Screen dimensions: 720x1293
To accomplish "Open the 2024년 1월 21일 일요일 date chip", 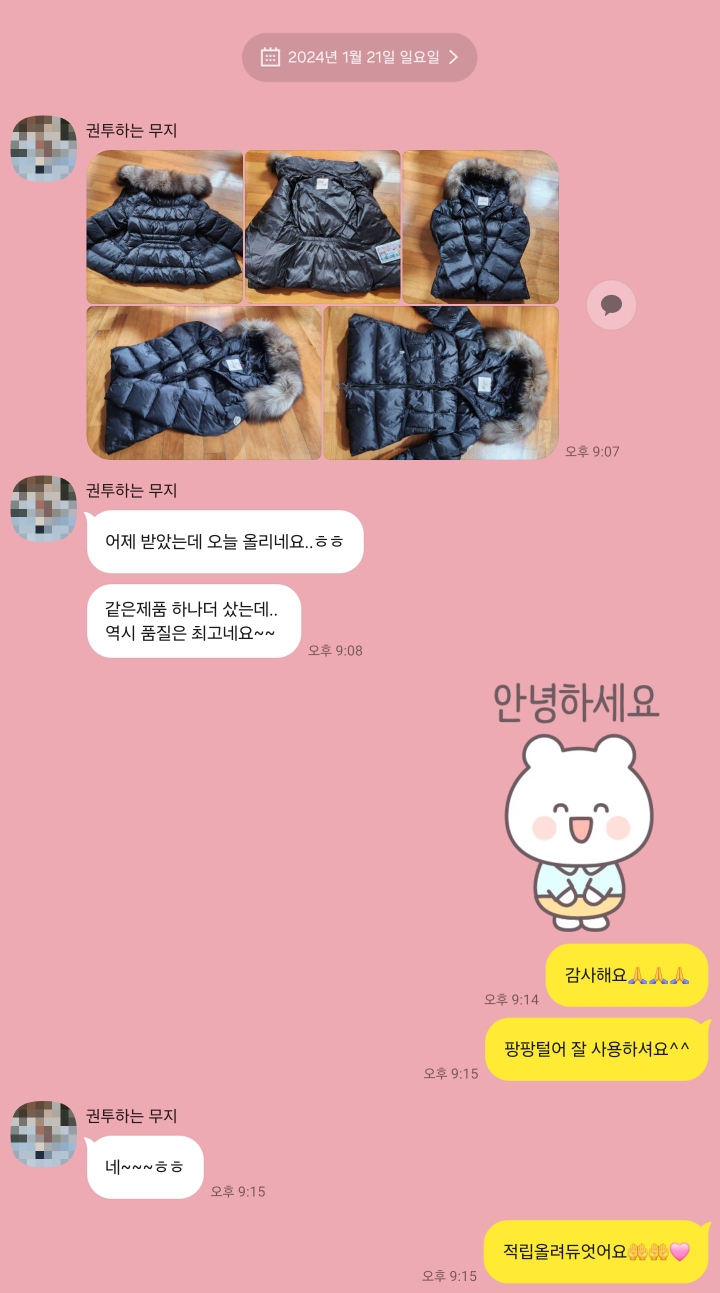I will click(359, 57).
